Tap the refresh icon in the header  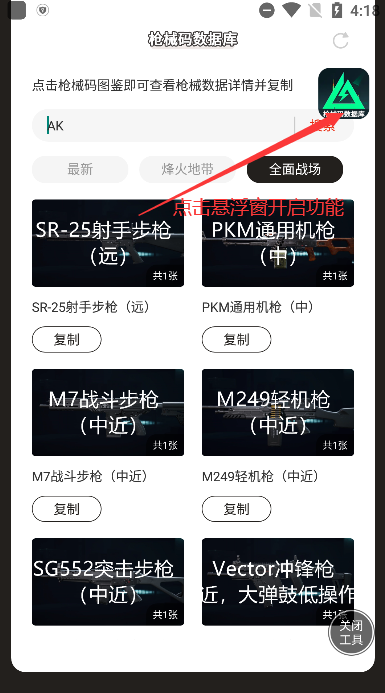pyautogui.click(x=341, y=41)
